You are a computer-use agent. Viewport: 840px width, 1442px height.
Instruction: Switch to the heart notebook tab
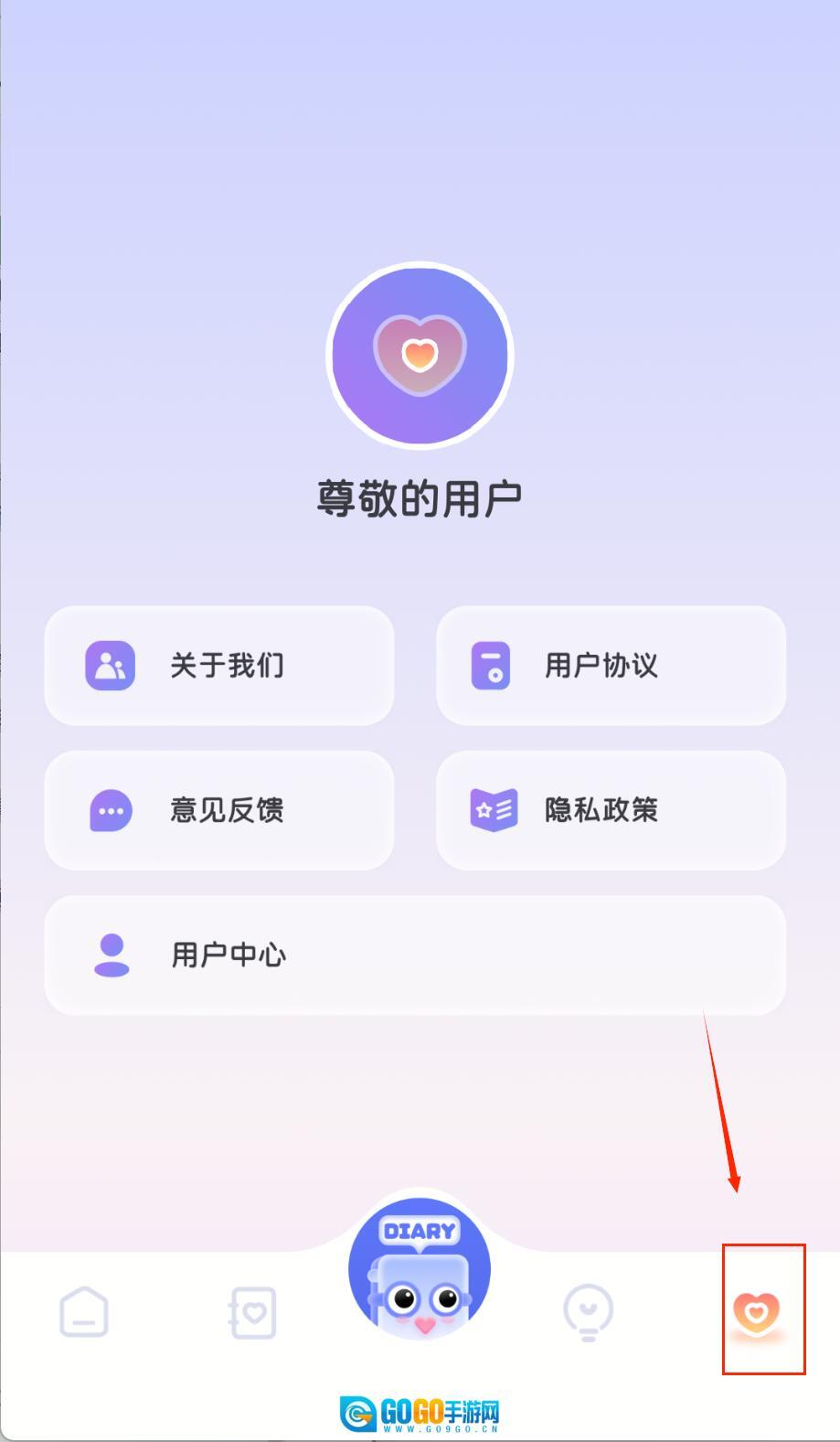[252, 1312]
